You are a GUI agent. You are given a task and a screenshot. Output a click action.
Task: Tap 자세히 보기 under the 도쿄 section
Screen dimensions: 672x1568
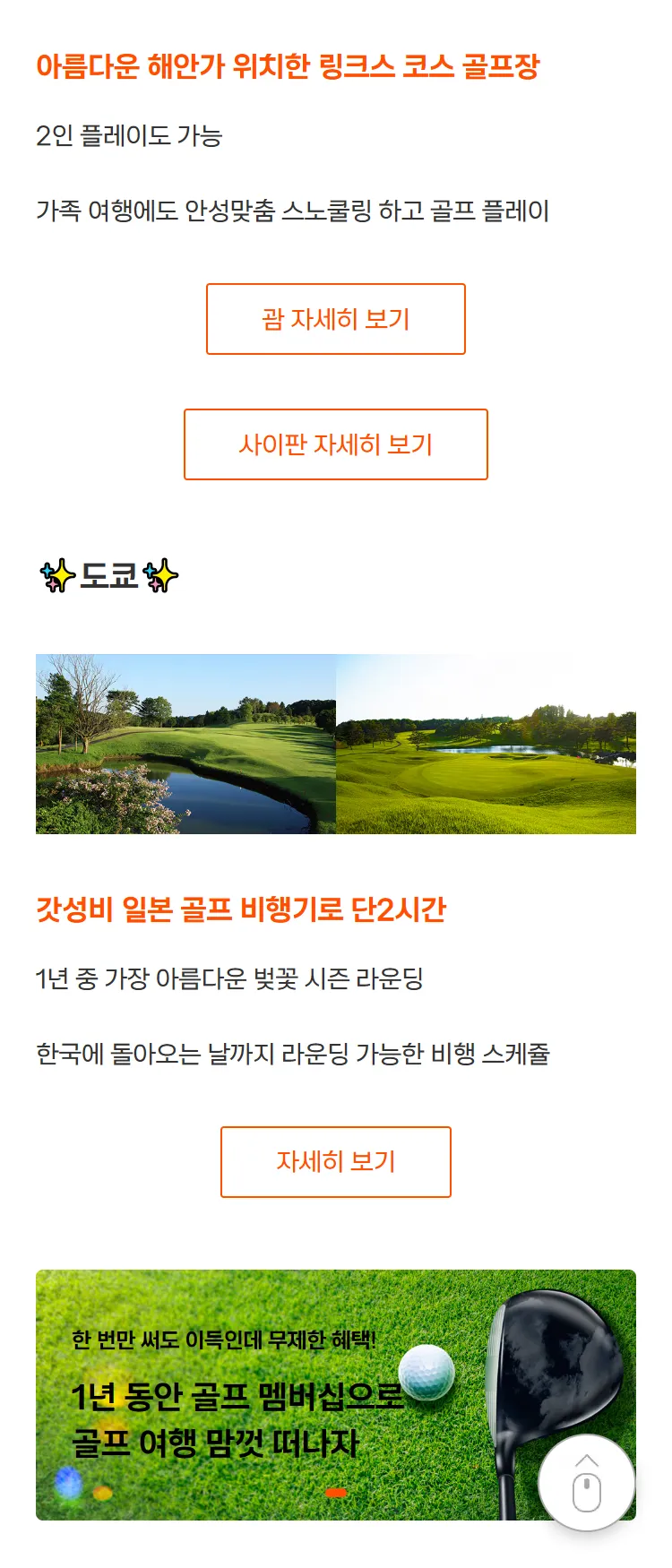[335, 1161]
